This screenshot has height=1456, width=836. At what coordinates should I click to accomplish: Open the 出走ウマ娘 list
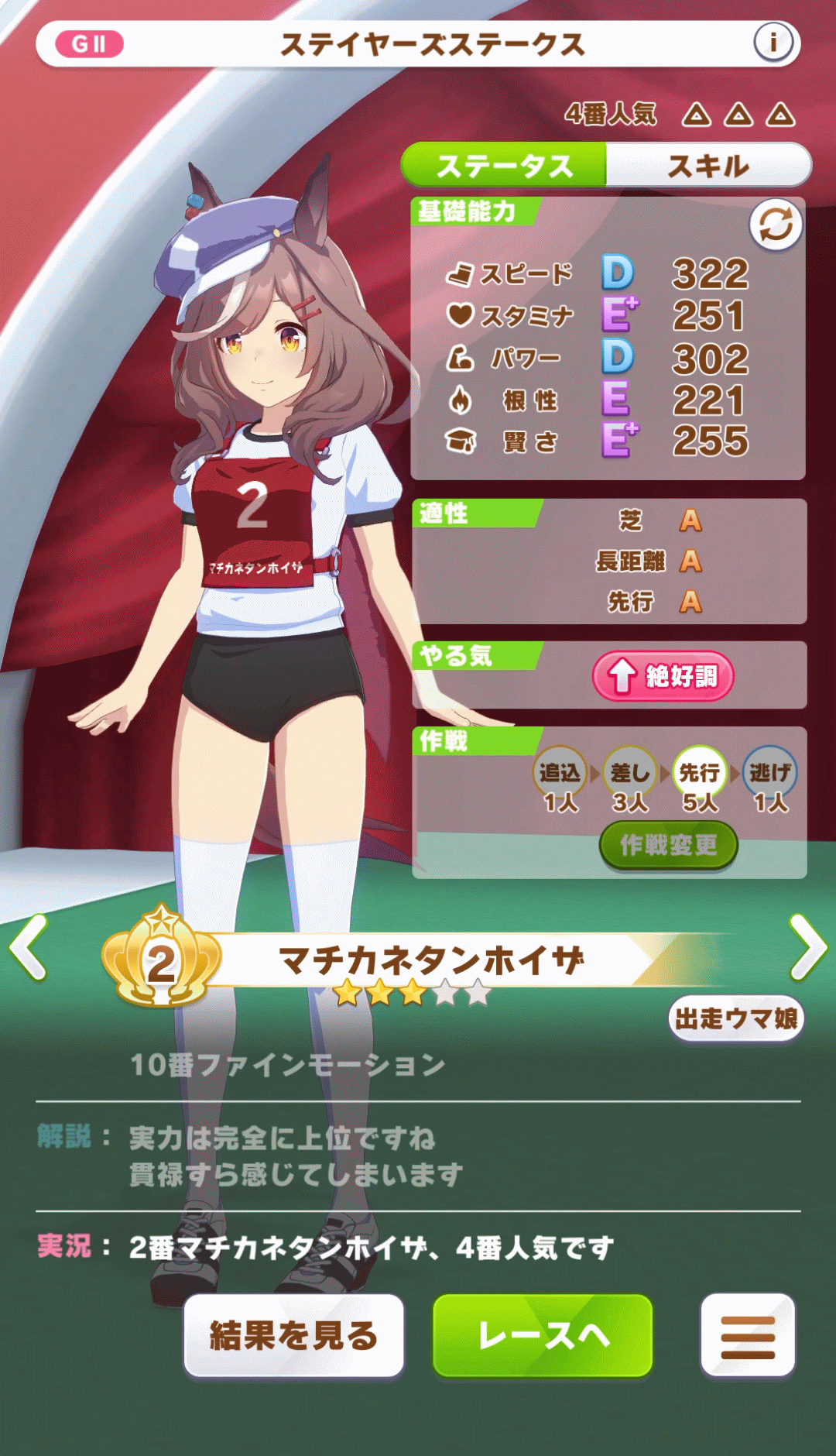pyautogui.click(x=735, y=1018)
